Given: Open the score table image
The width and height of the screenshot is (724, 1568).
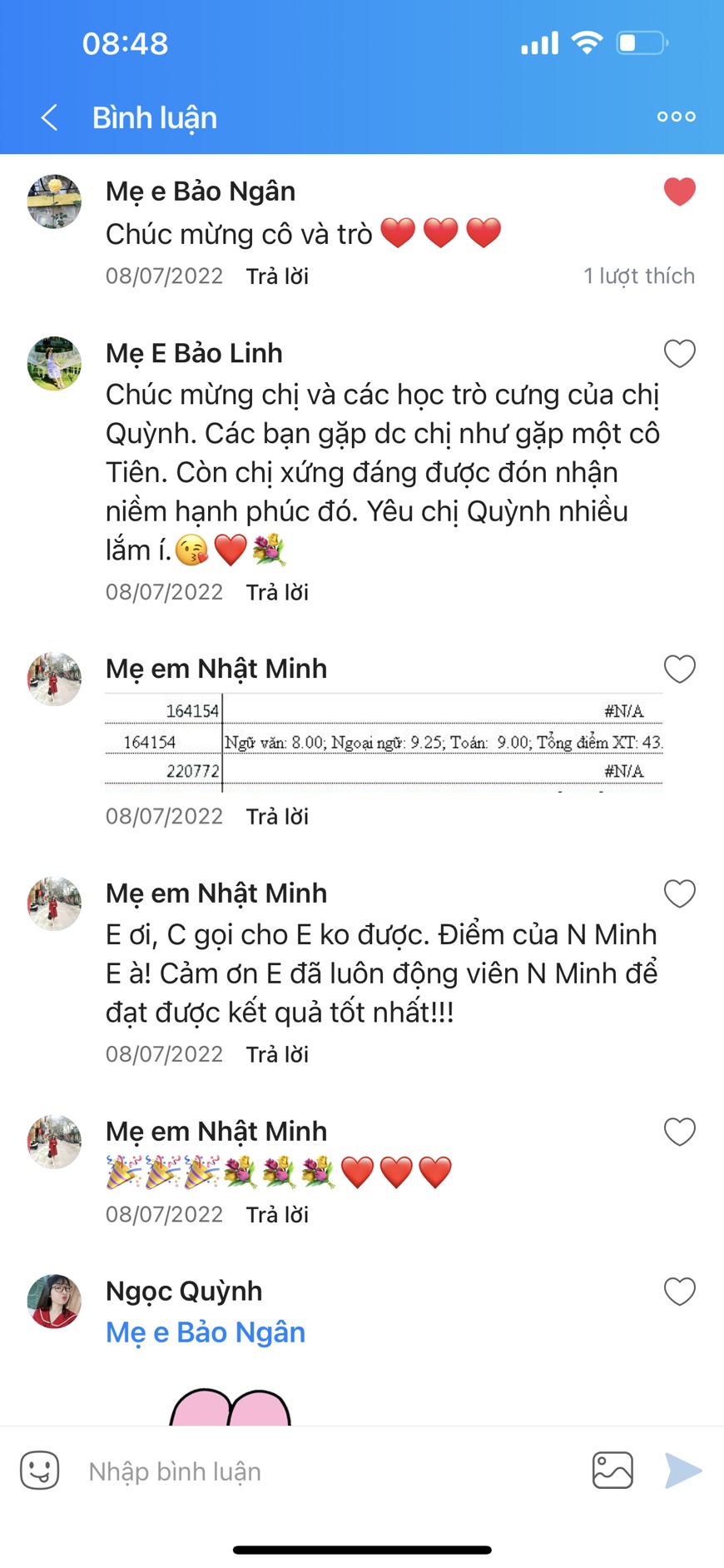Looking at the screenshot, I should tap(384, 741).
